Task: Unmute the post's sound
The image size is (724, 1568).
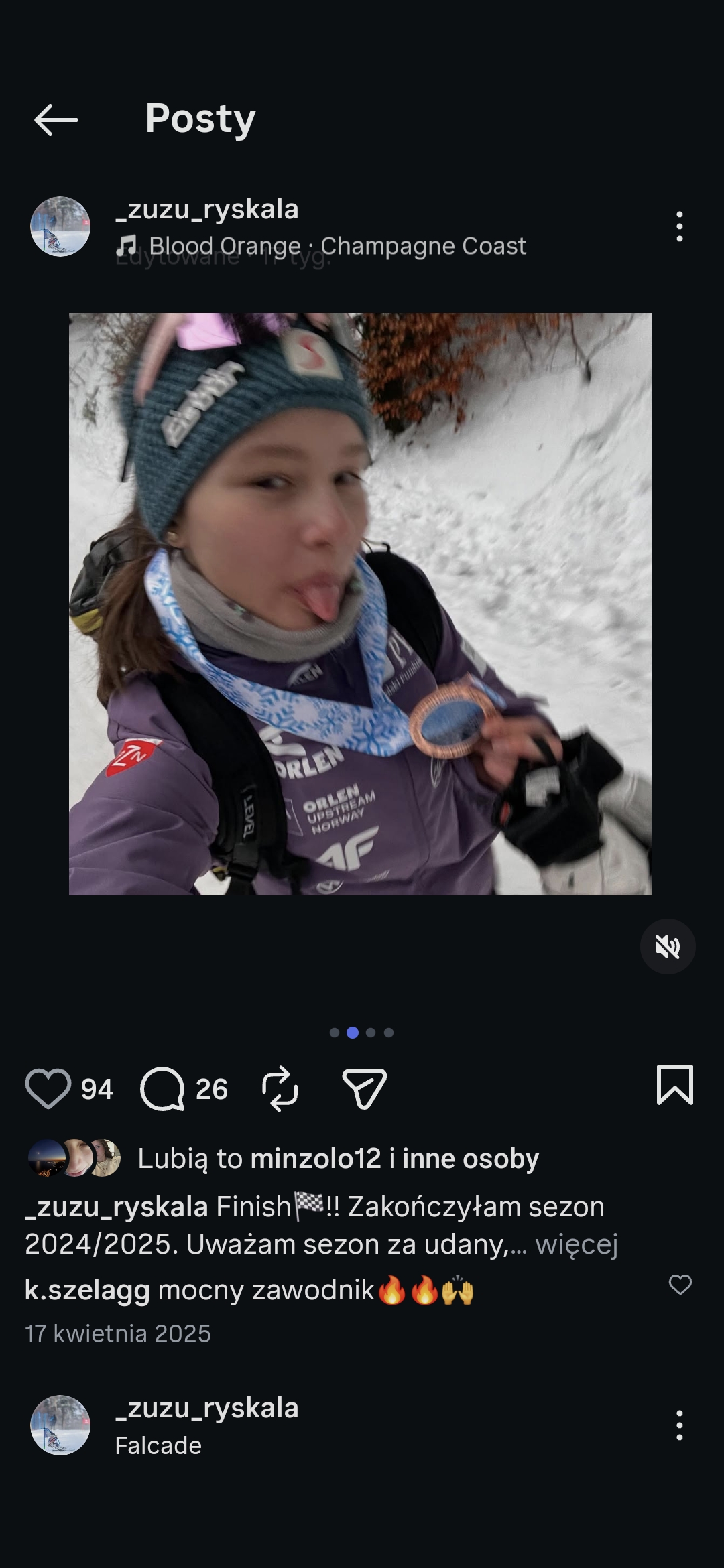Action: 668,947
